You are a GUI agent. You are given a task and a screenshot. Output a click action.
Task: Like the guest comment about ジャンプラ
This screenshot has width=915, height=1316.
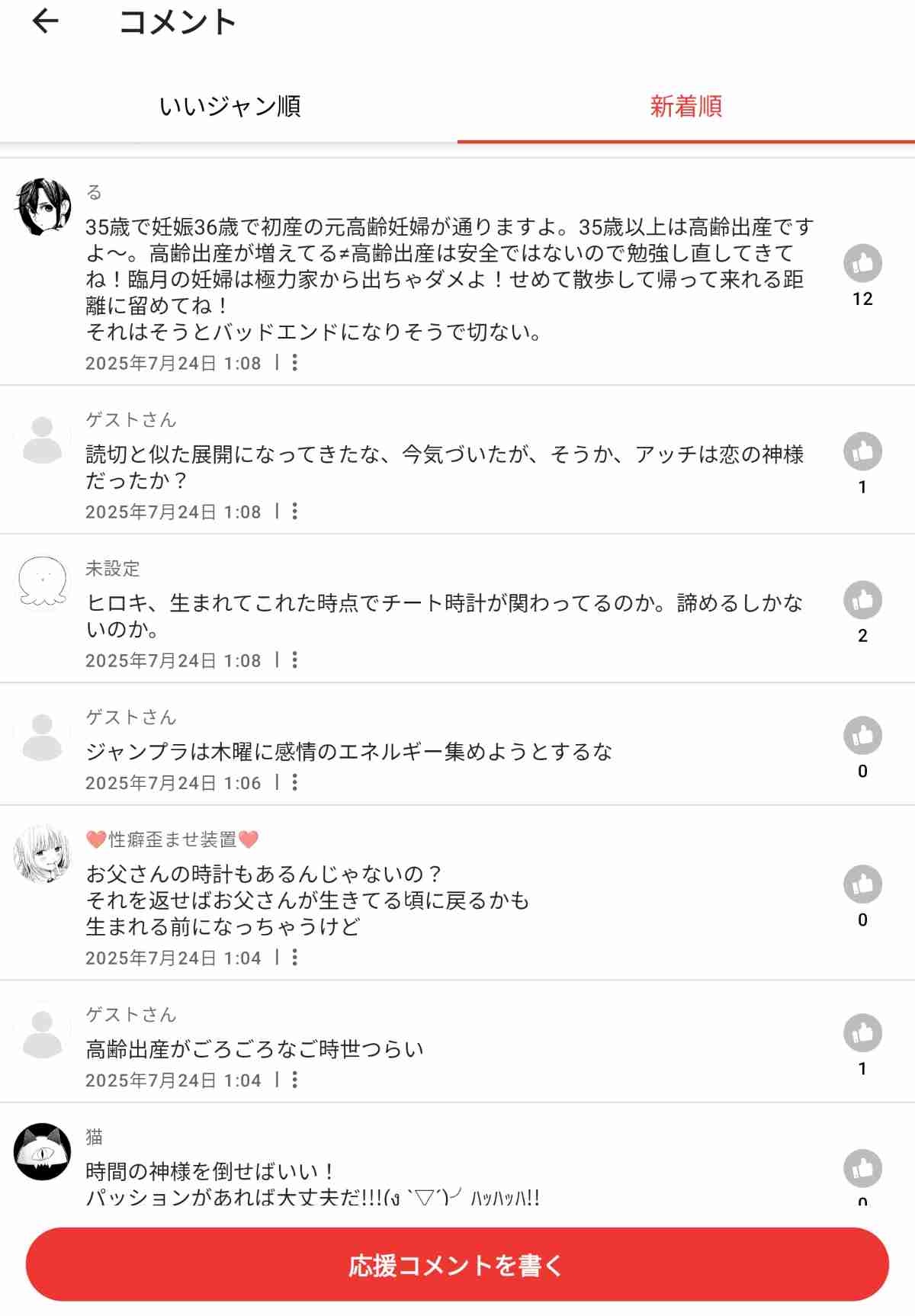pos(862,736)
